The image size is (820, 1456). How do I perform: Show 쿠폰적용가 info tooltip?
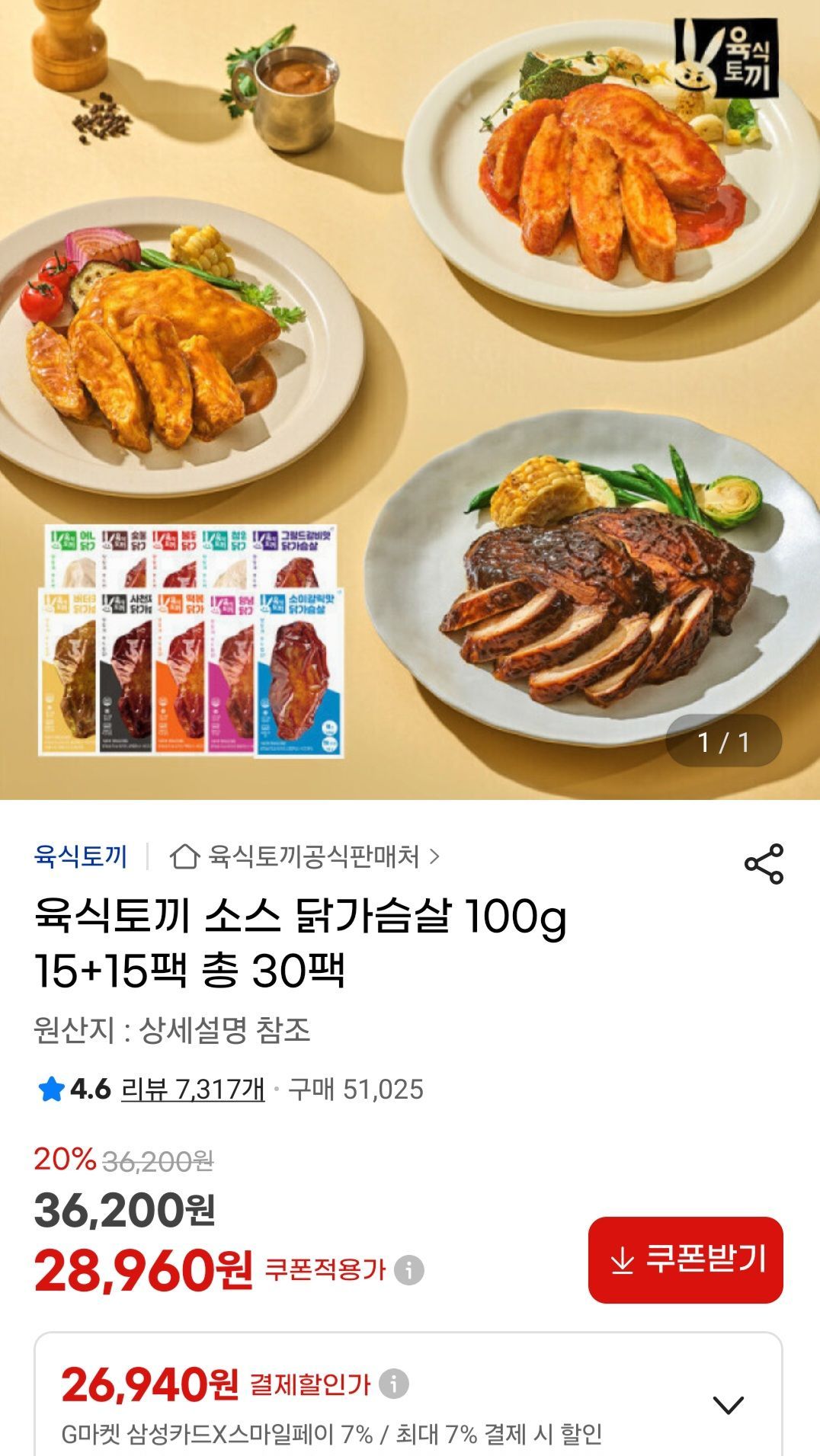click(409, 1270)
